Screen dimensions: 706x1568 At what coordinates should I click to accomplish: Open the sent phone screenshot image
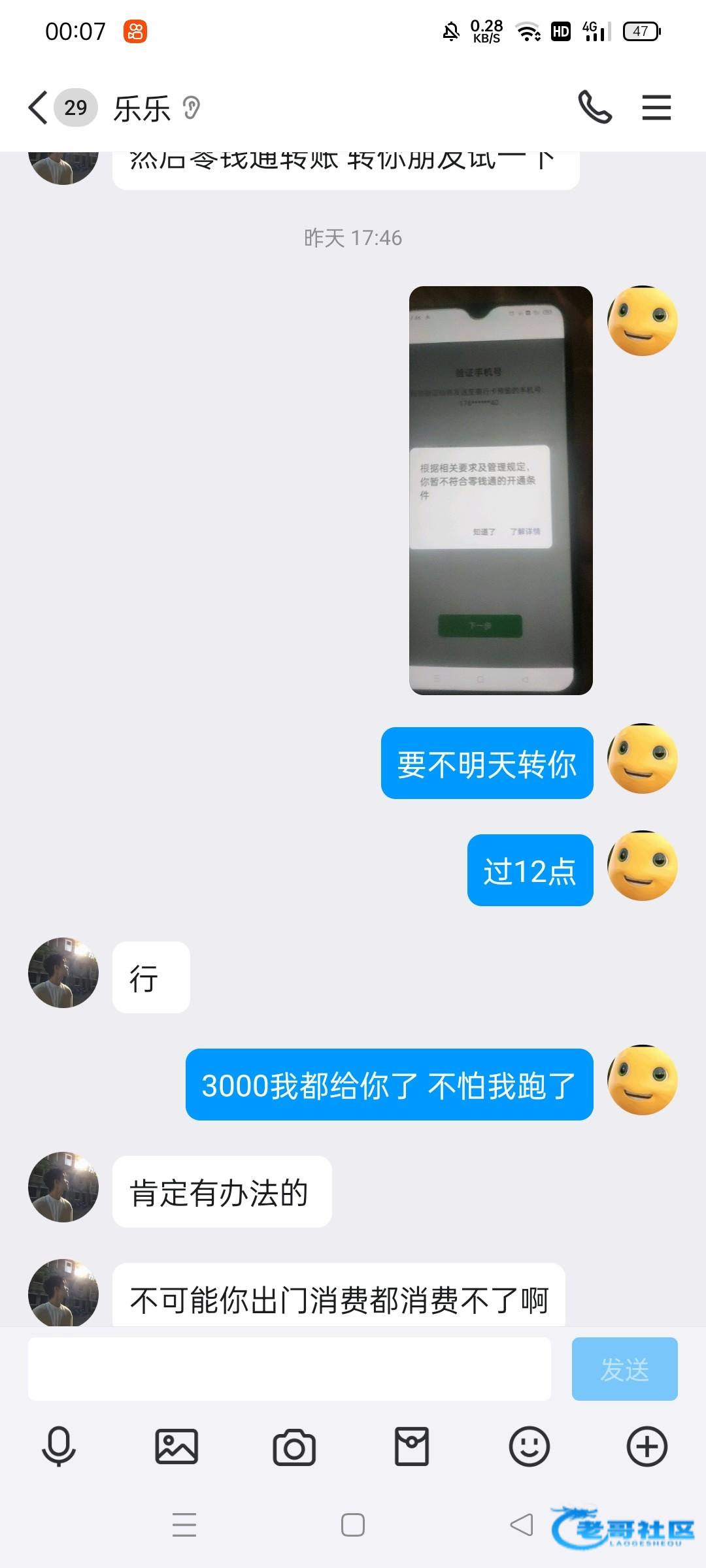point(501,490)
